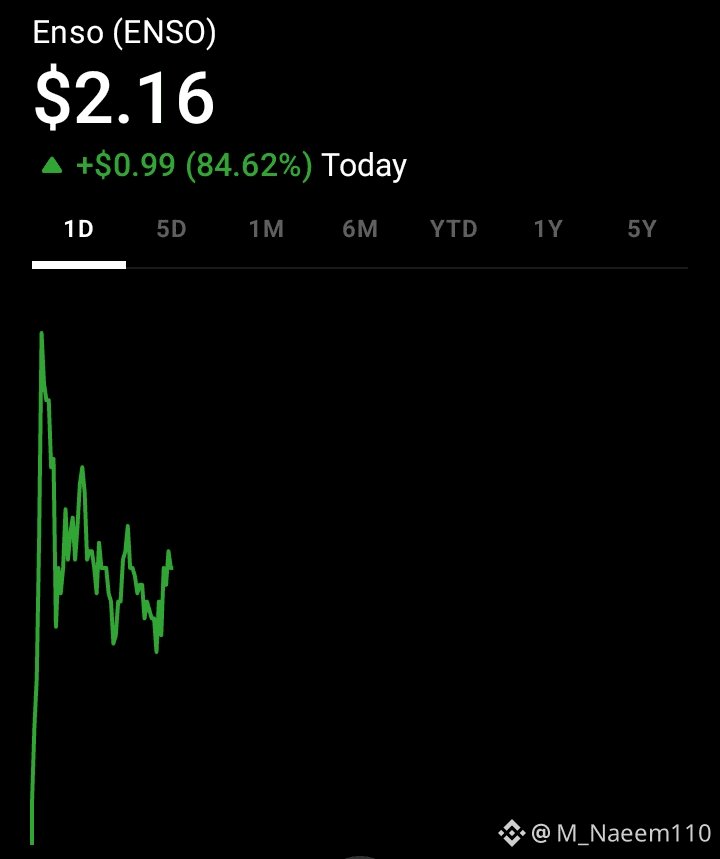
Task: Show the 1M price chart
Action: 266,230
